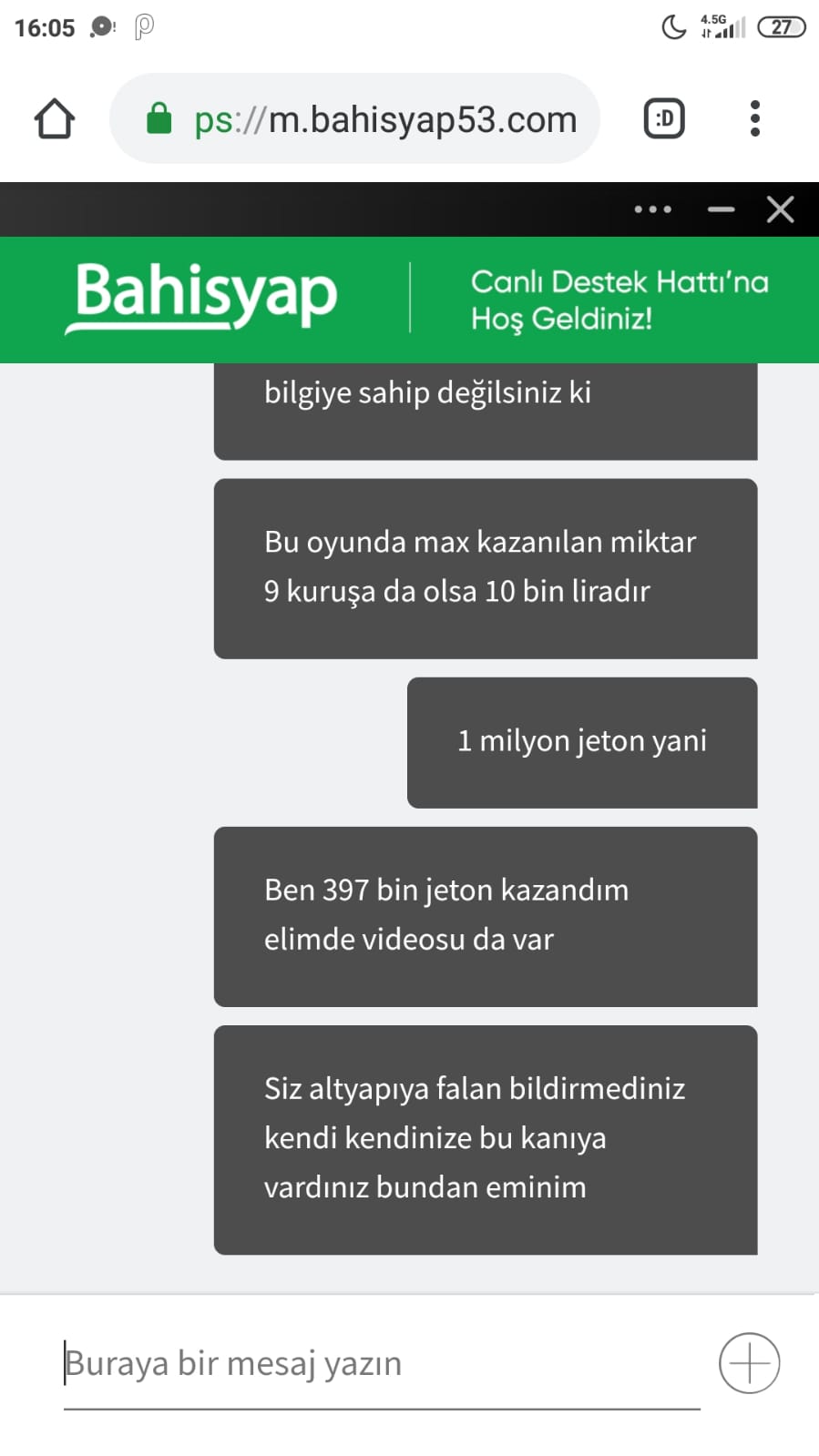Open the browser's three-dot overflow menu
The width and height of the screenshot is (819, 1456).
click(x=754, y=118)
